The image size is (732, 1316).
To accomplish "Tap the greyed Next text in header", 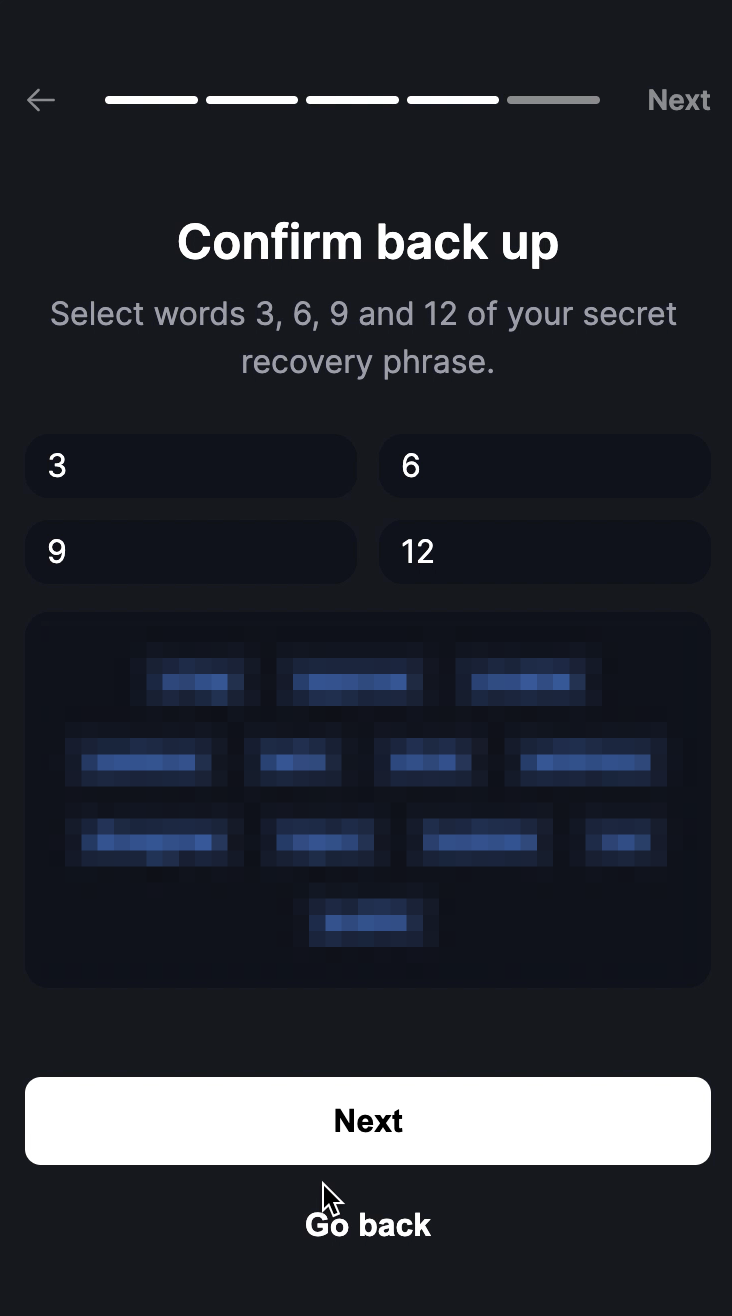I will tap(679, 100).
